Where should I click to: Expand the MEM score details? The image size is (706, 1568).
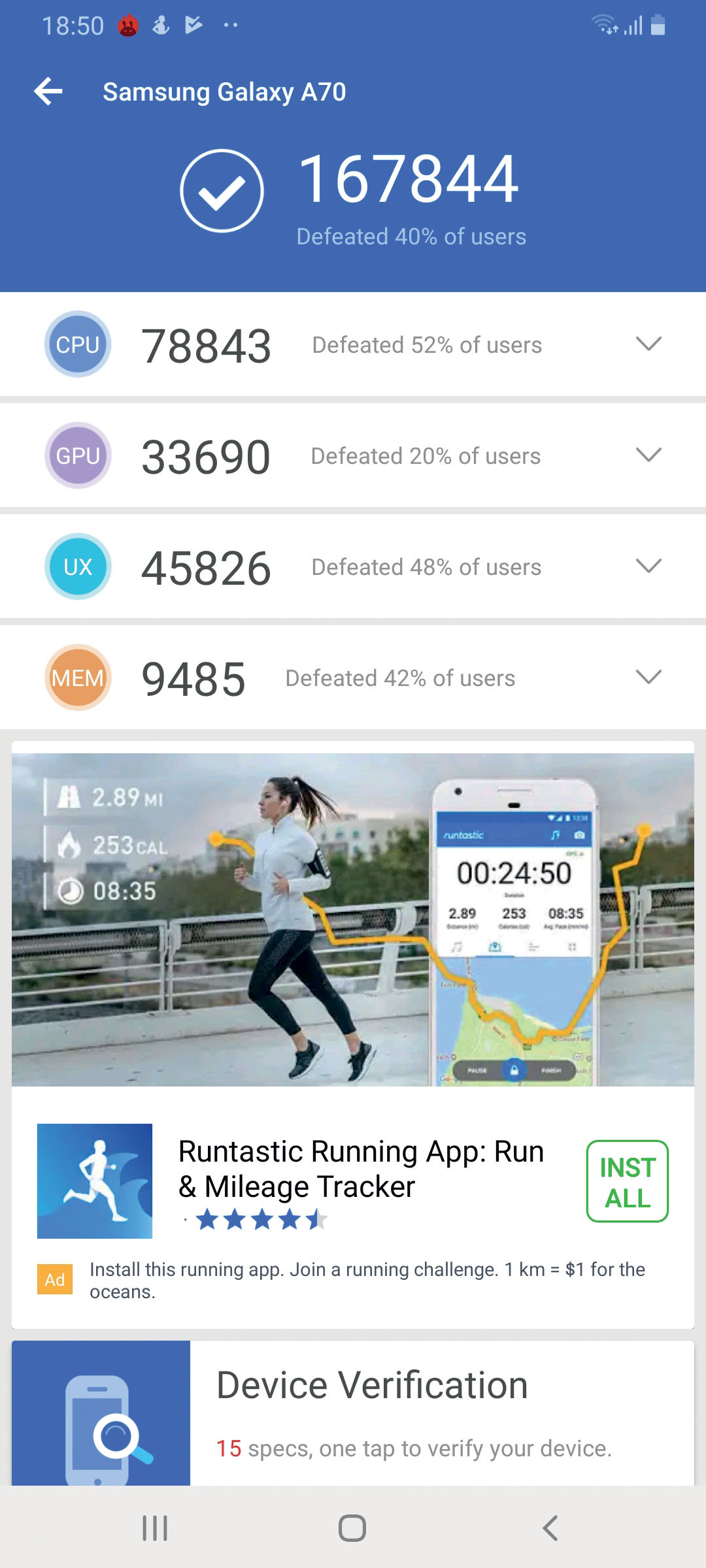(648, 677)
